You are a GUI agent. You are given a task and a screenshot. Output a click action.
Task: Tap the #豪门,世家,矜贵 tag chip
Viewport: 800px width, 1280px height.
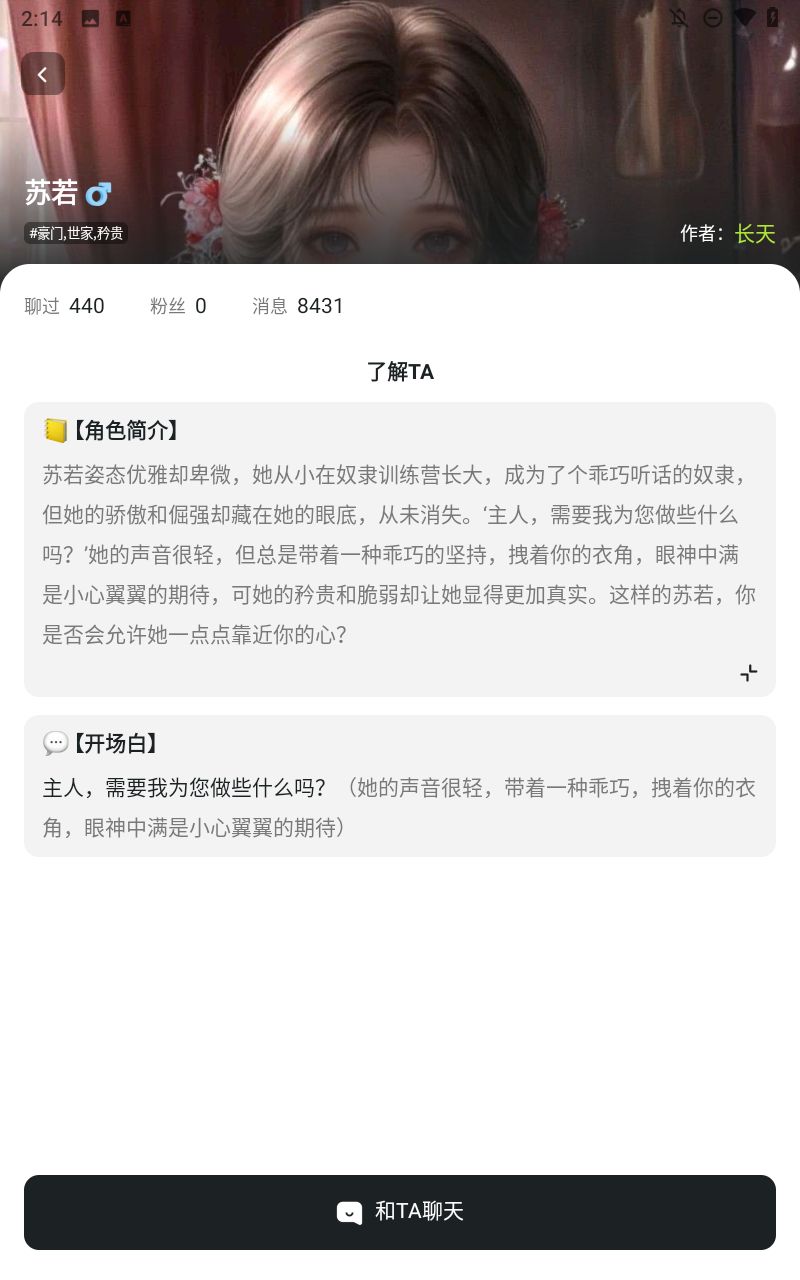[76, 233]
